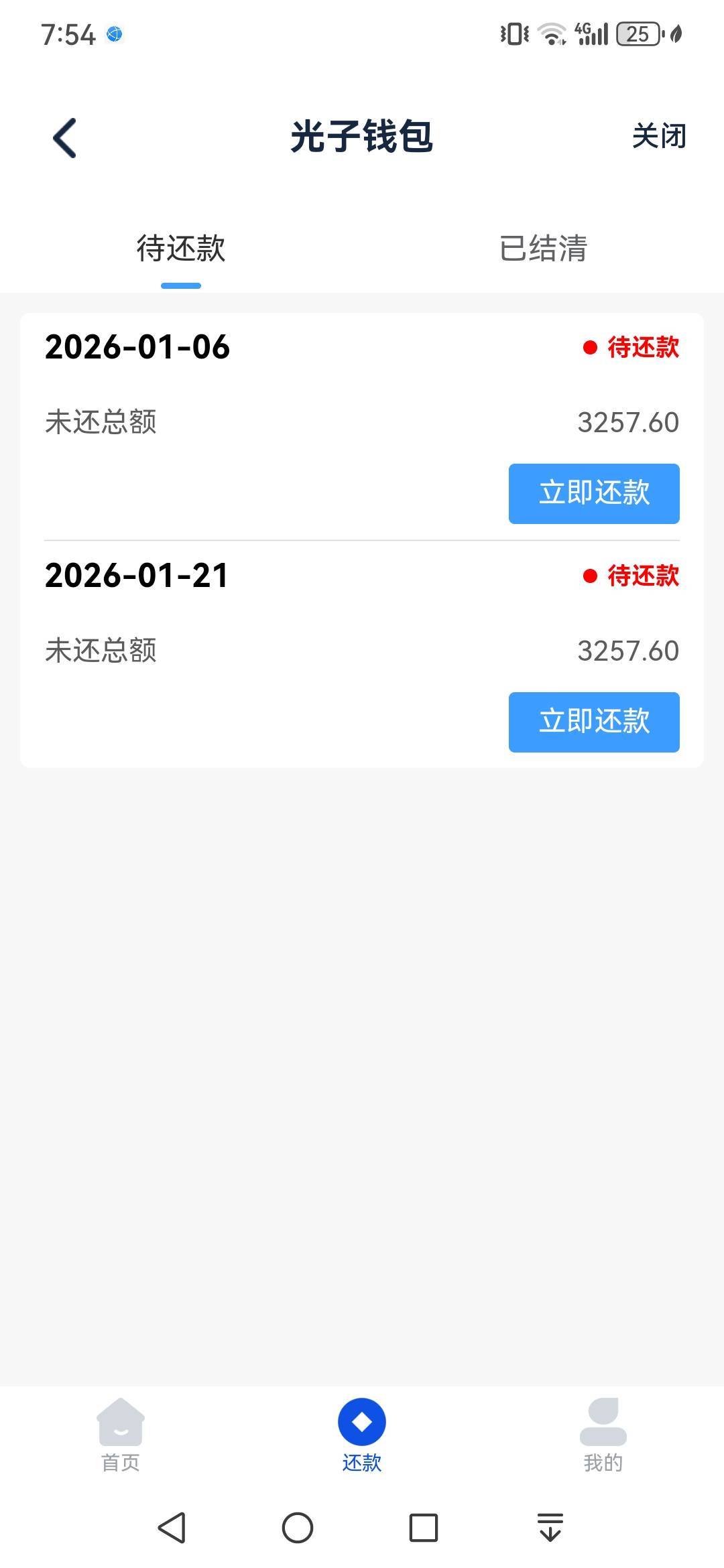Go to the 我的 tab
This screenshot has height=1568, width=724.
tap(603, 1435)
